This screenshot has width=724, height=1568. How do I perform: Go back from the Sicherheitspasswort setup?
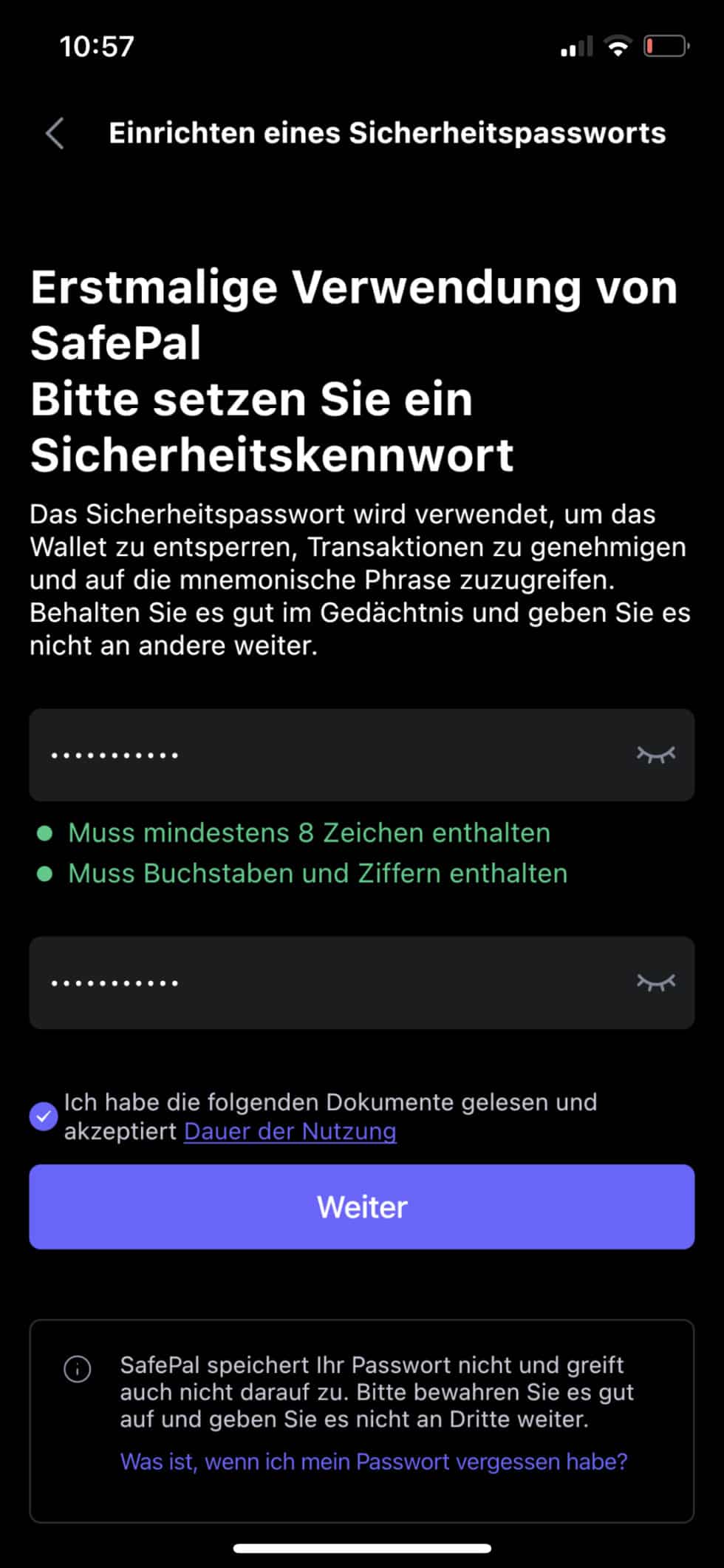click(55, 134)
